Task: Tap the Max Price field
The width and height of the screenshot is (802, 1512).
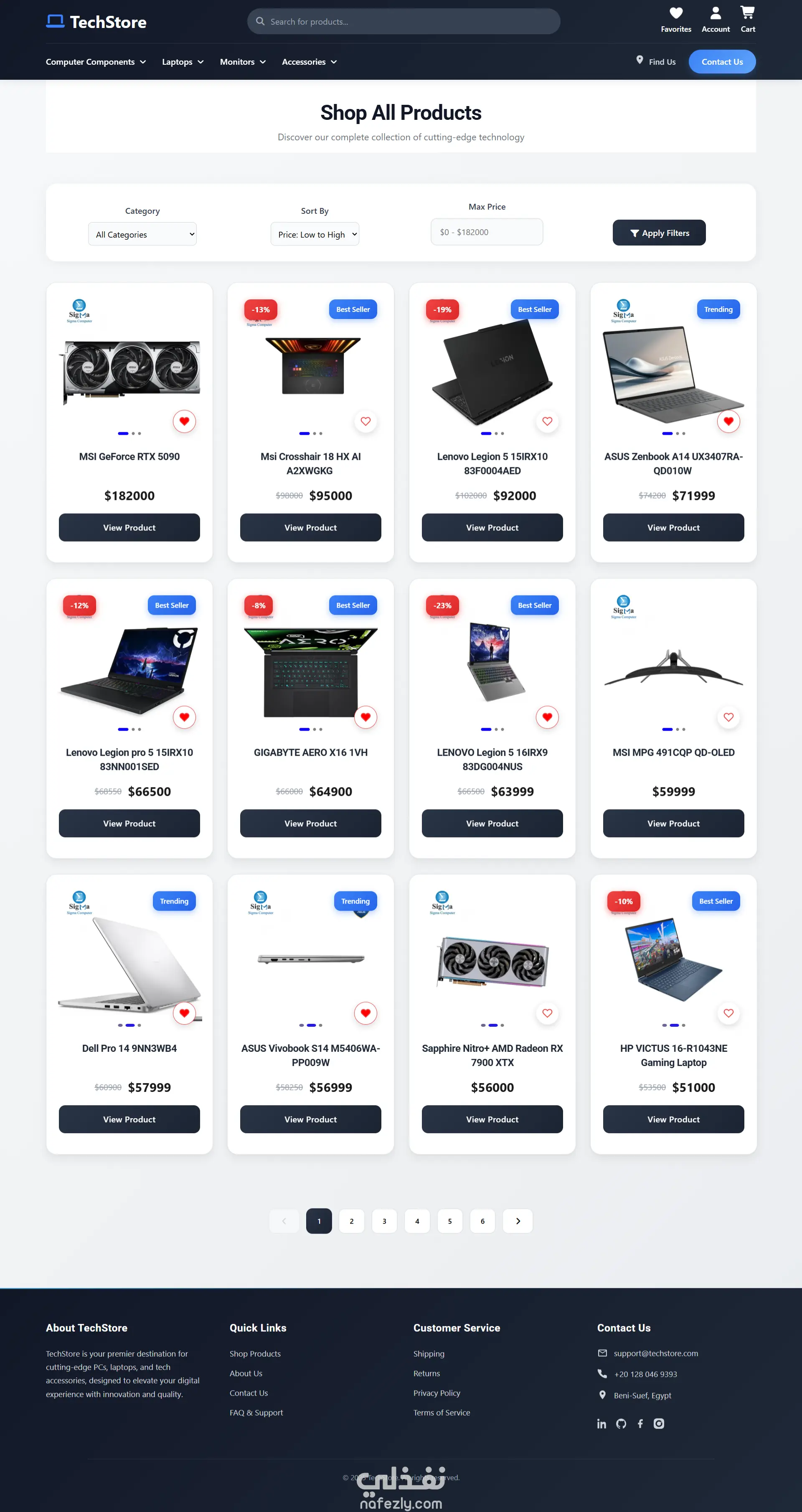Action: click(486, 232)
